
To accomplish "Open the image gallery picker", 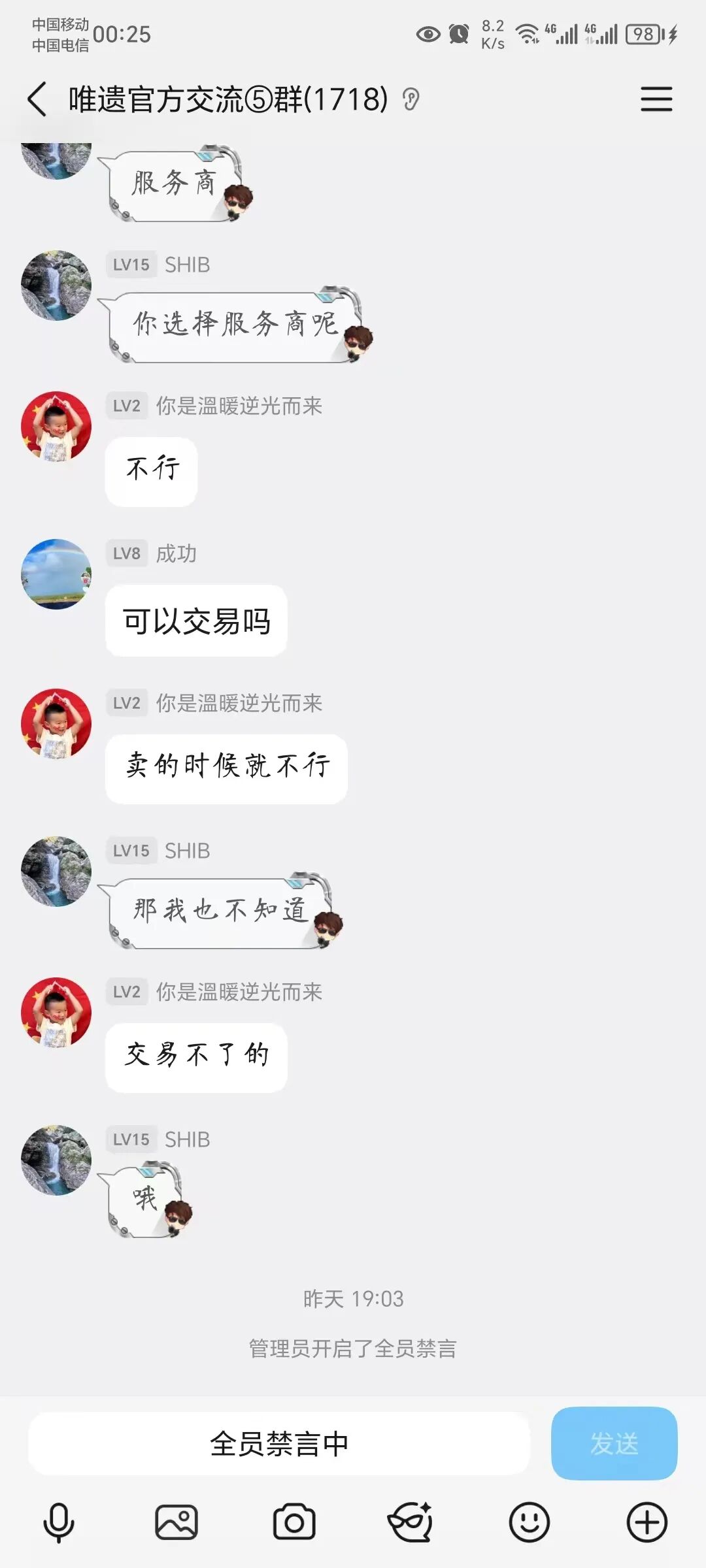I will coord(176,1522).
